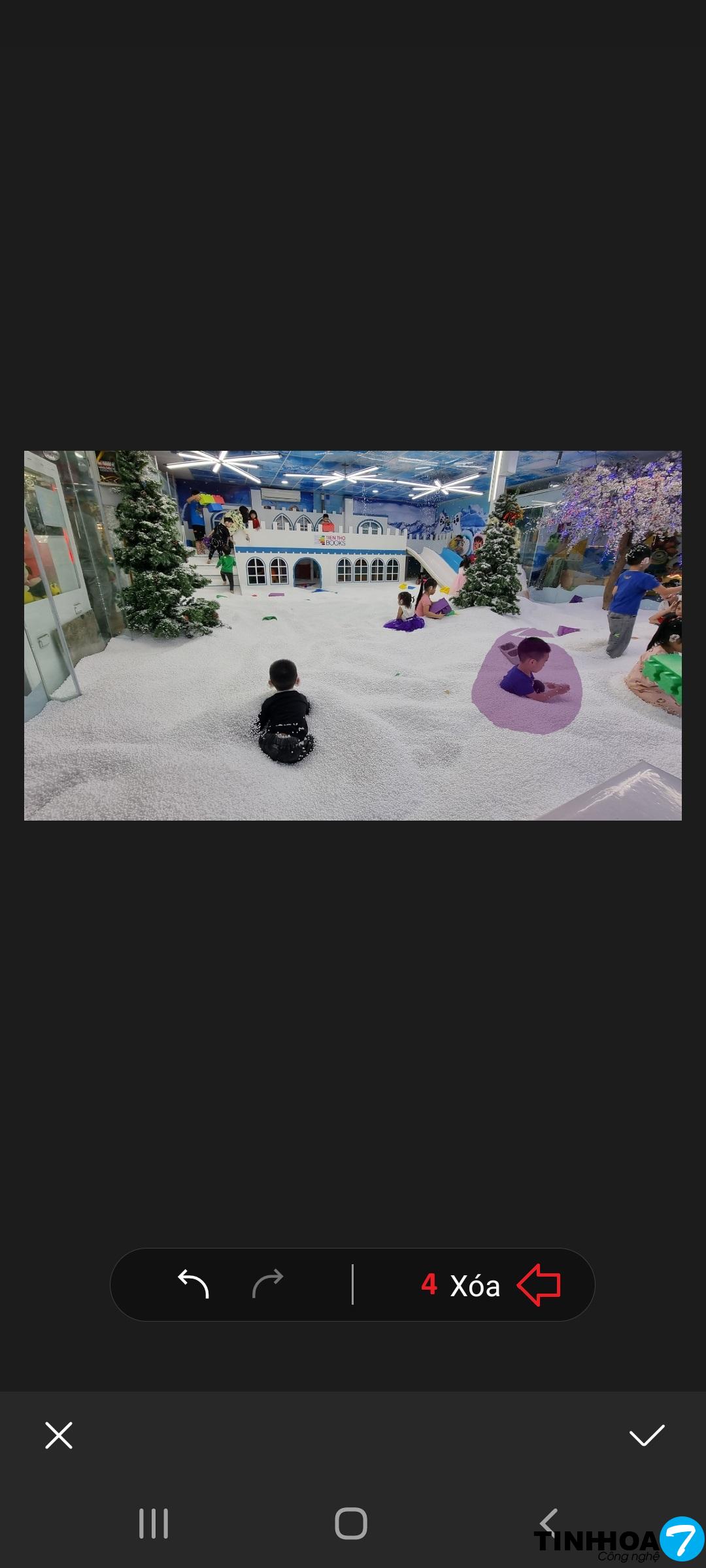Redo the undone action
The width and height of the screenshot is (706, 1568).
267,1284
